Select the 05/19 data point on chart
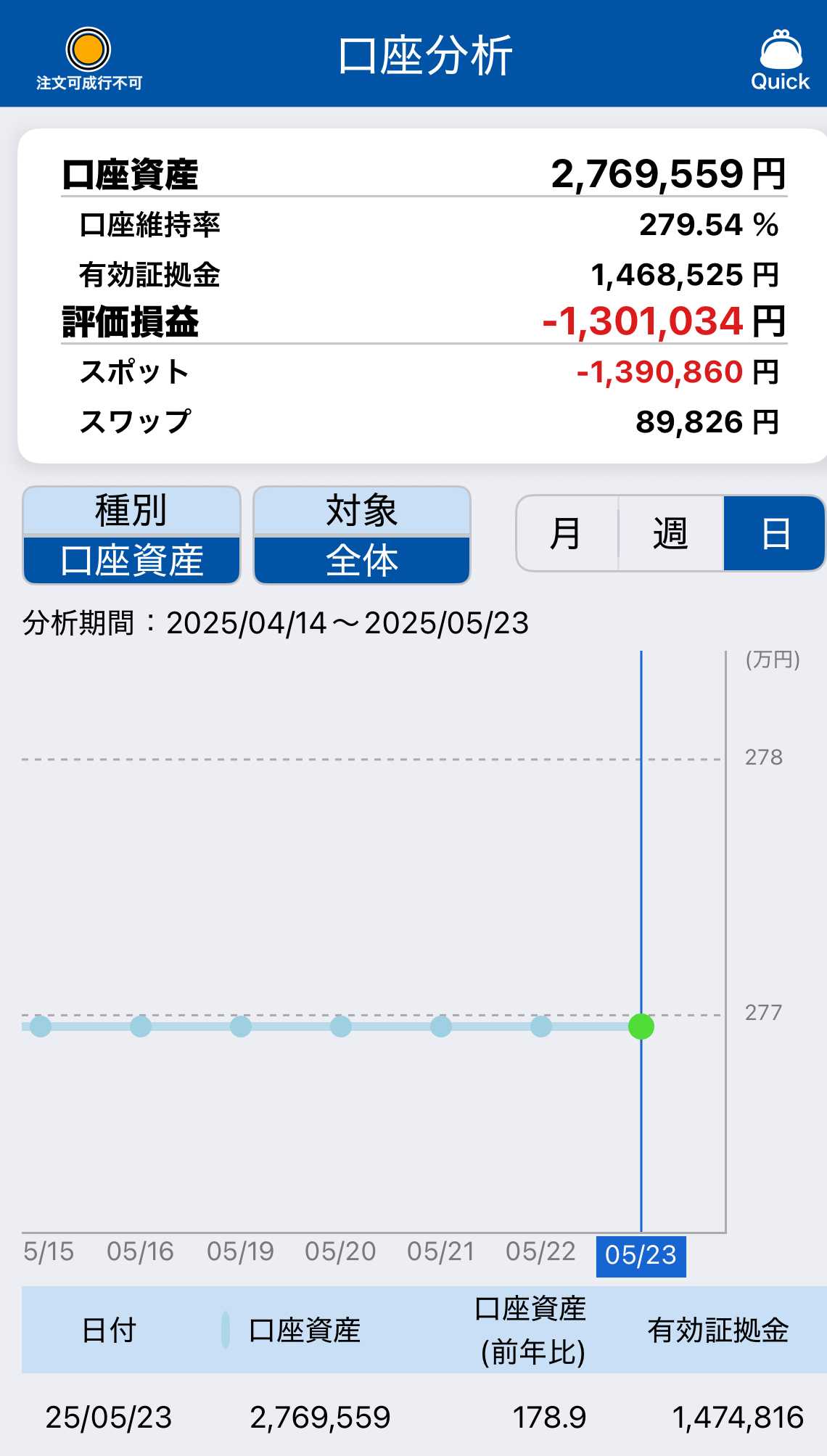The width and height of the screenshot is (827, 1456). (x=241, y=1027)
